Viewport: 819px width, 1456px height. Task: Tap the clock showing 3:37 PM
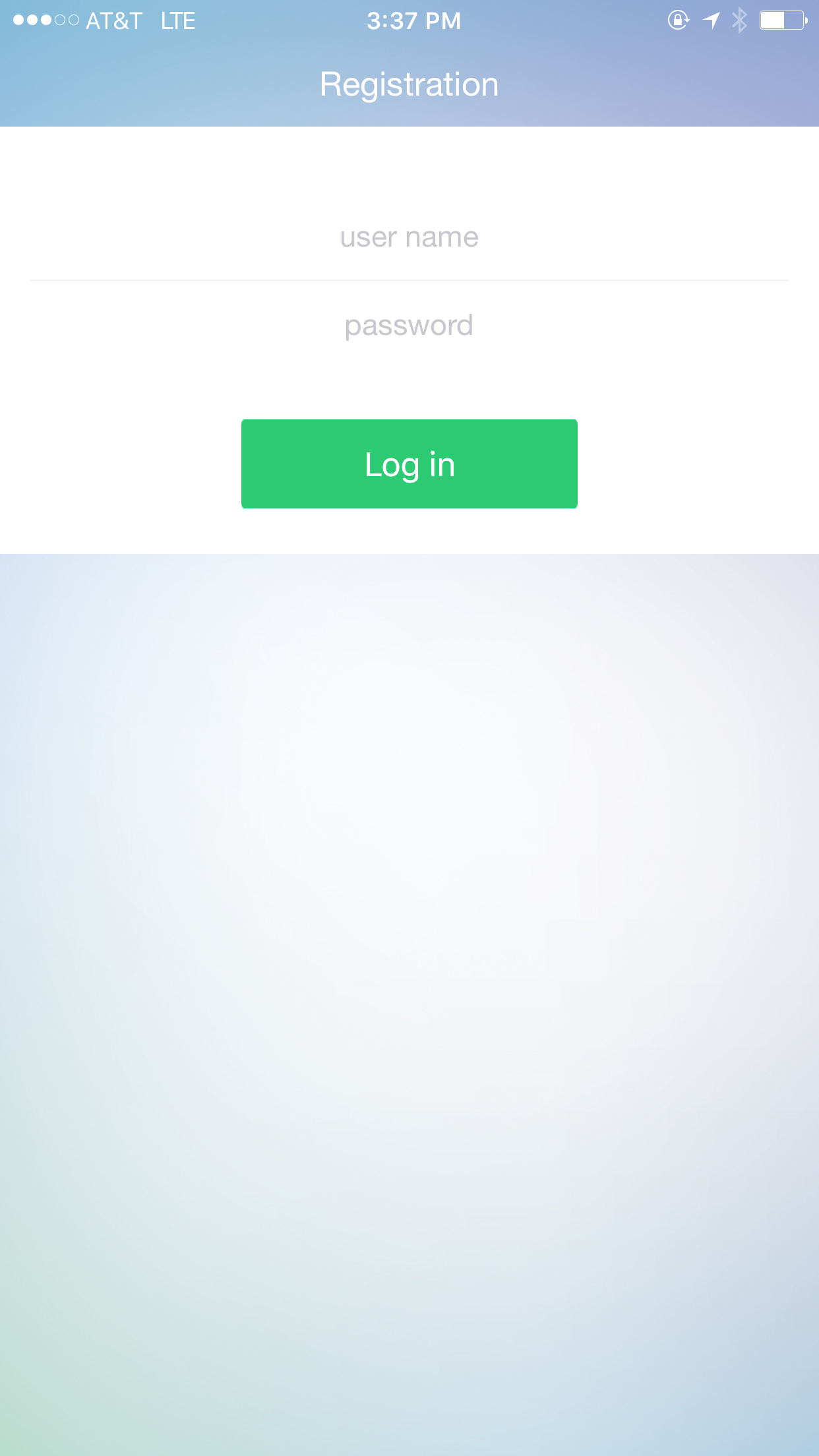[x=414, y=20]
